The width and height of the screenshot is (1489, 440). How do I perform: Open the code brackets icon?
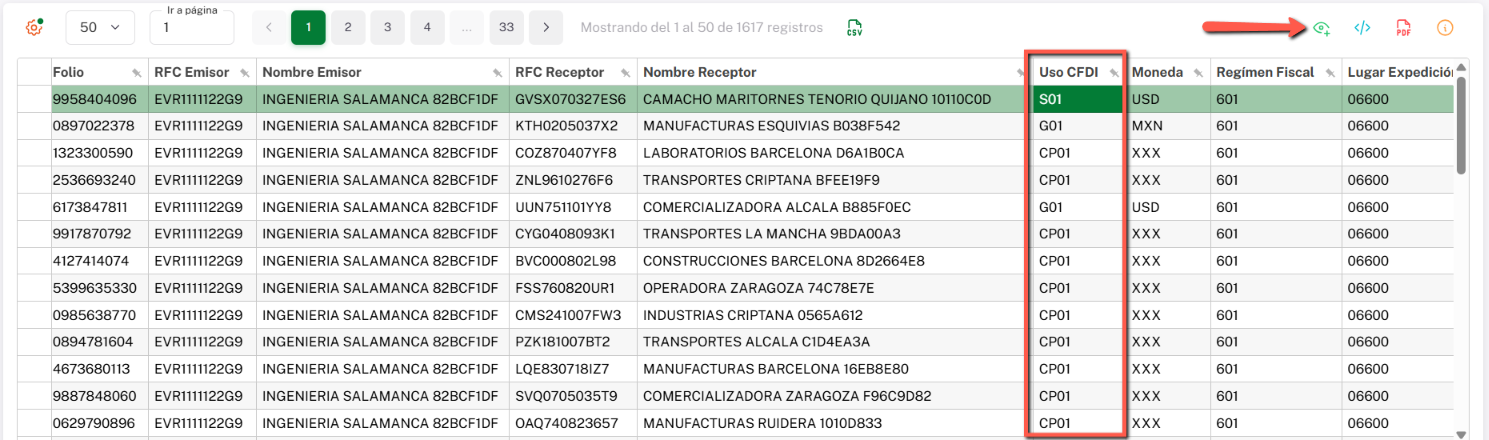click(x=1362, y=28)
